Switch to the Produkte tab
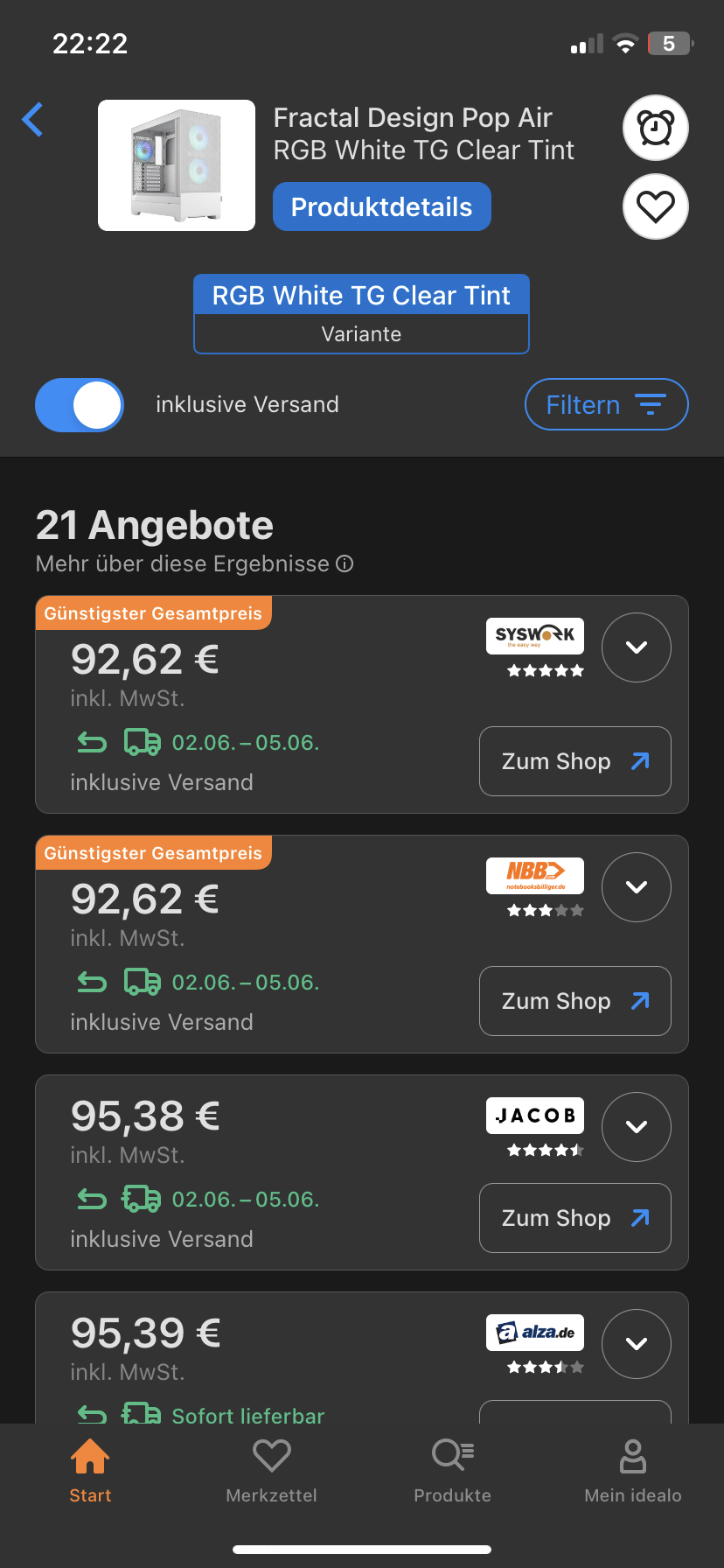 (x=452, y=1470)
